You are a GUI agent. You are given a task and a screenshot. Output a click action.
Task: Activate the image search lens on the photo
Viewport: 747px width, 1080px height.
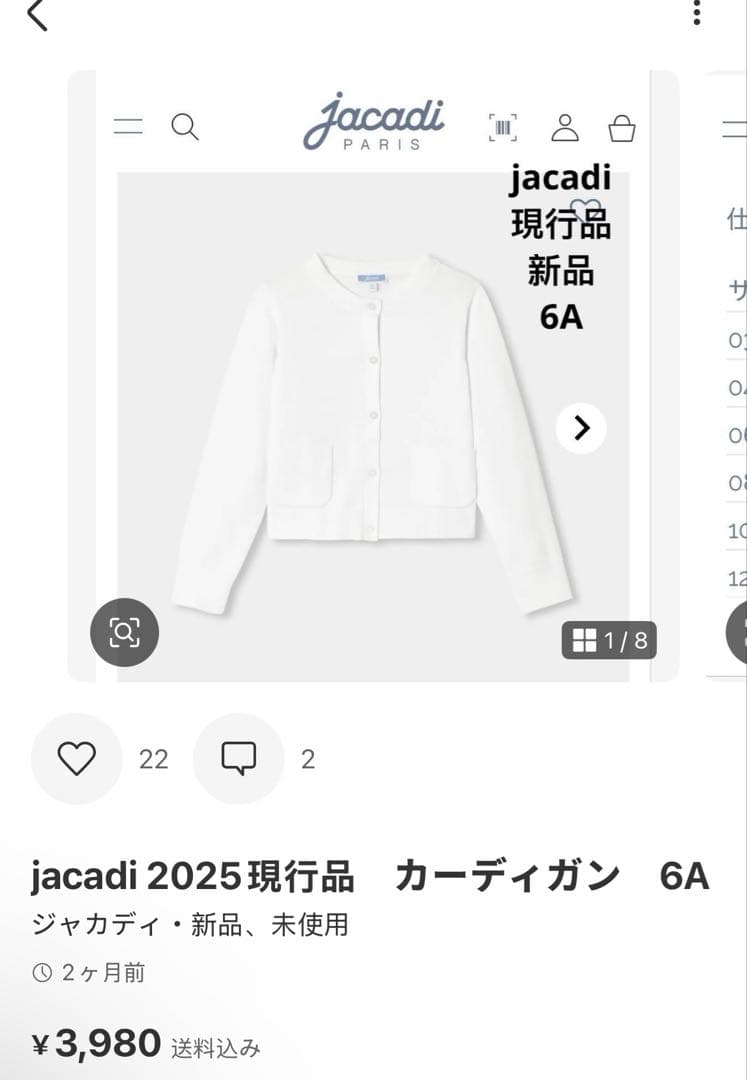click(x=124, y=632)
